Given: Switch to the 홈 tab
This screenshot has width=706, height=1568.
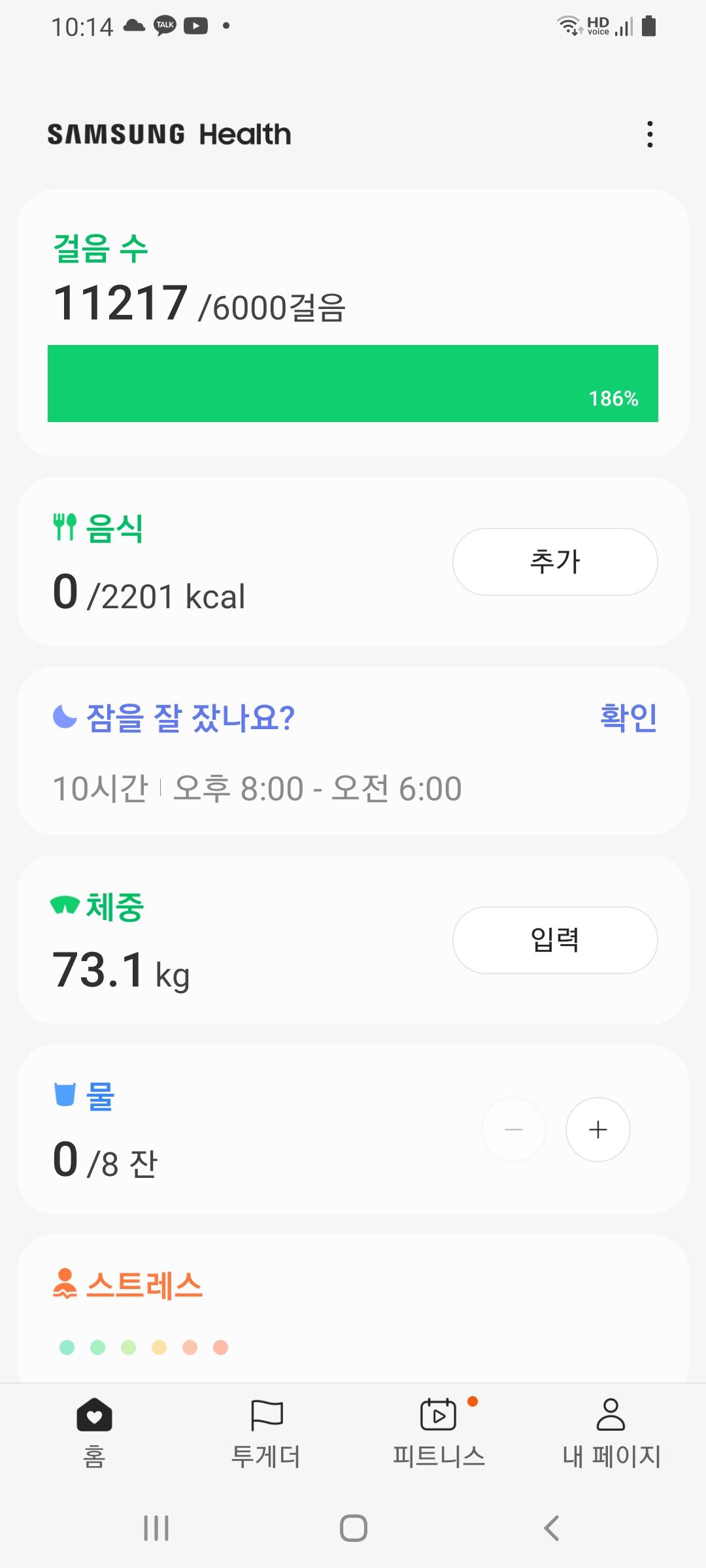Looking at the screenshot, I should tap(94, 1432).
